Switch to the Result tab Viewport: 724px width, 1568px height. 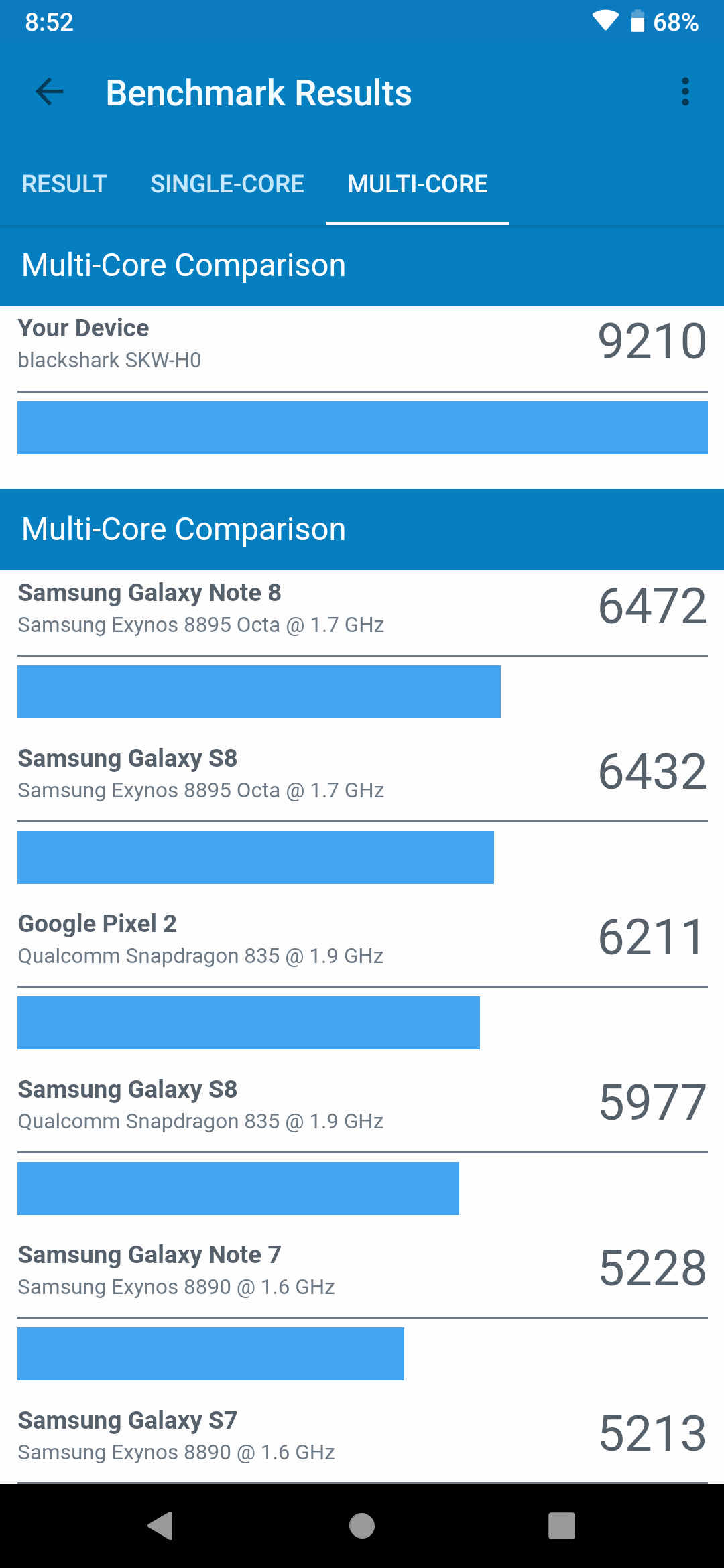pos(64,184)
